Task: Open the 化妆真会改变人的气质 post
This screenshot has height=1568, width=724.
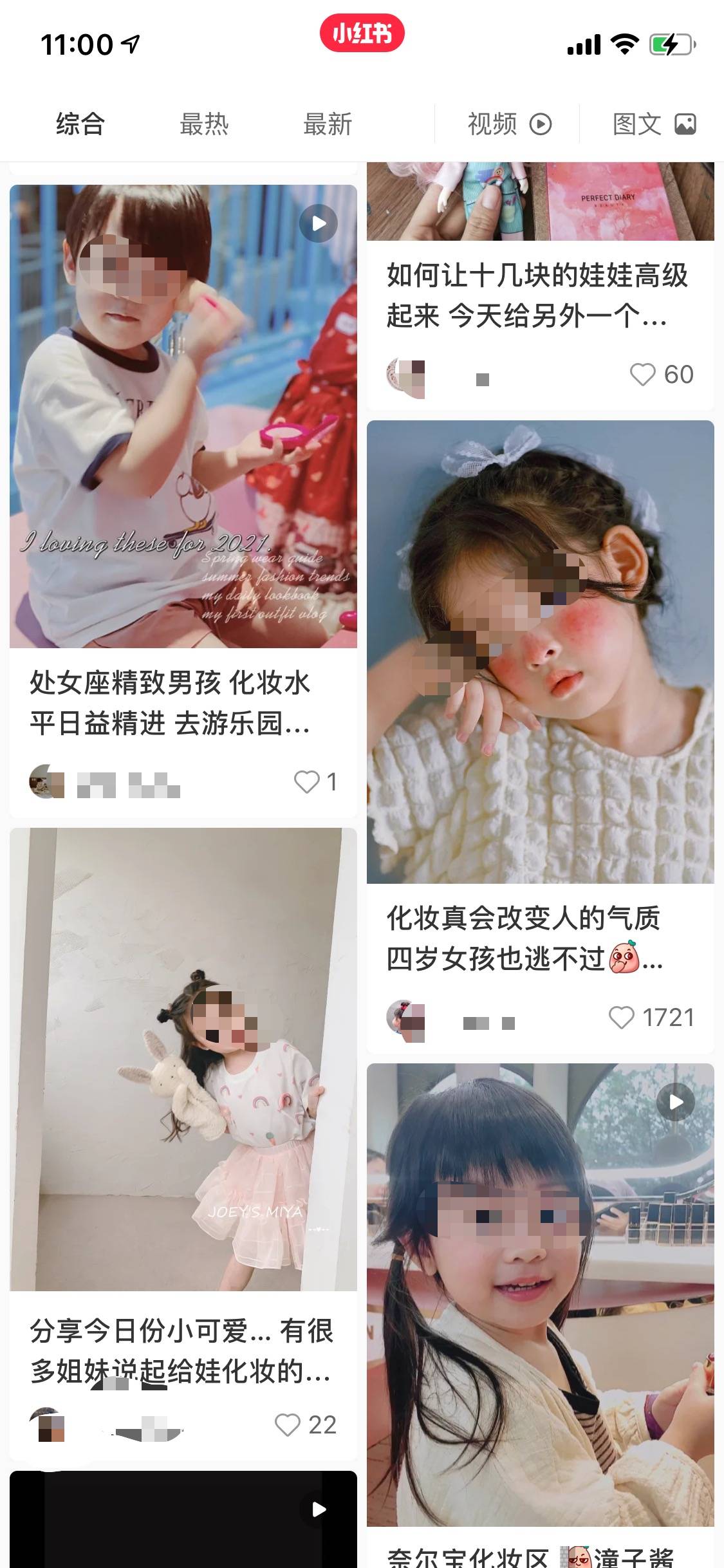Action: (541, 651)
